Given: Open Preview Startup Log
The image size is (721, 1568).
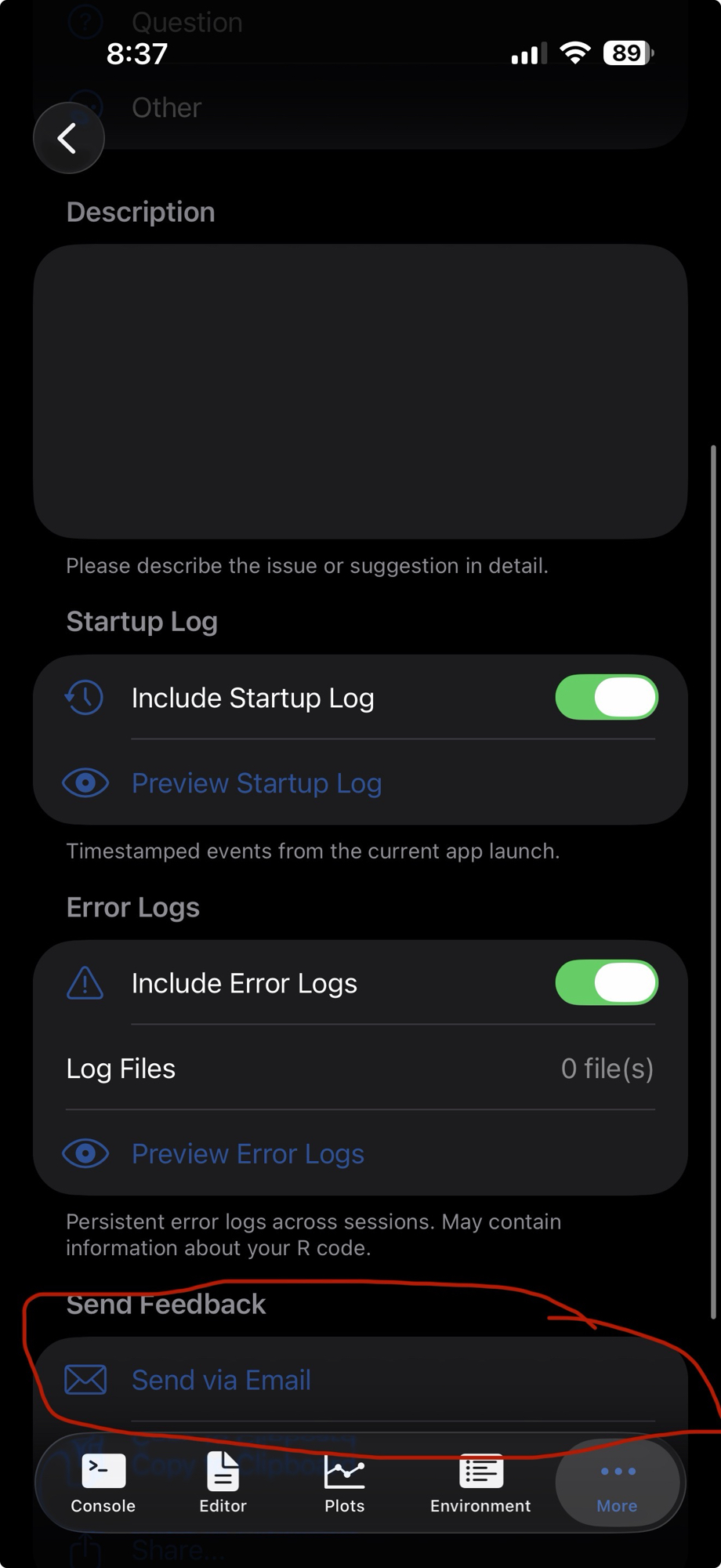Looking at the screenshot, I should click(x=255, y=783).
